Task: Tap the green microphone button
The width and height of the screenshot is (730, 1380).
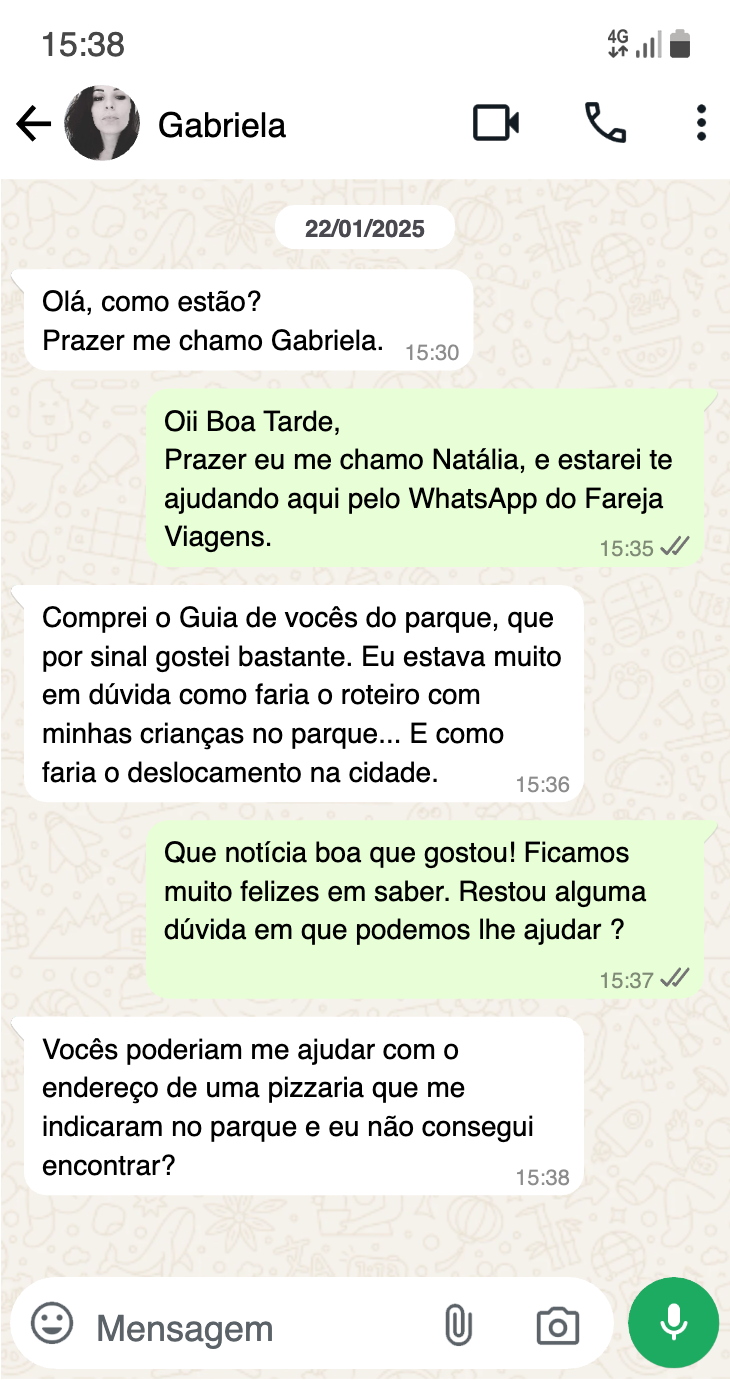Action: click(x=674, y=1323)
